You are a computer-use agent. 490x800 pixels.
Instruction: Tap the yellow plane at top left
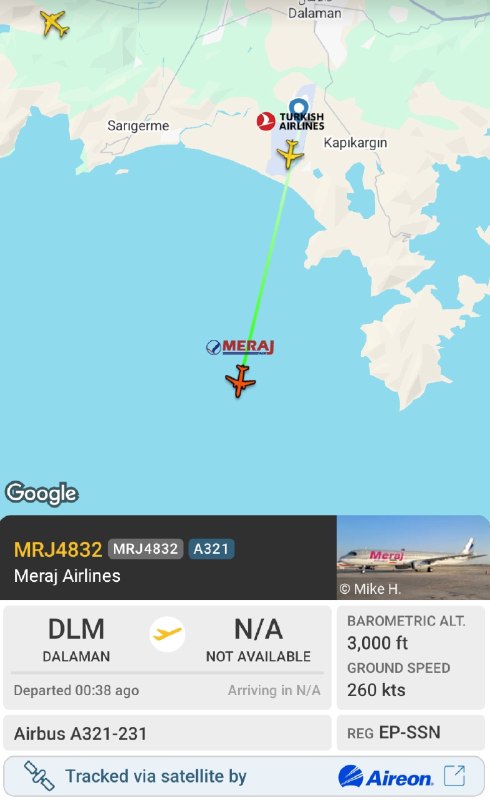pyautogui.click(x=54, y=23)
